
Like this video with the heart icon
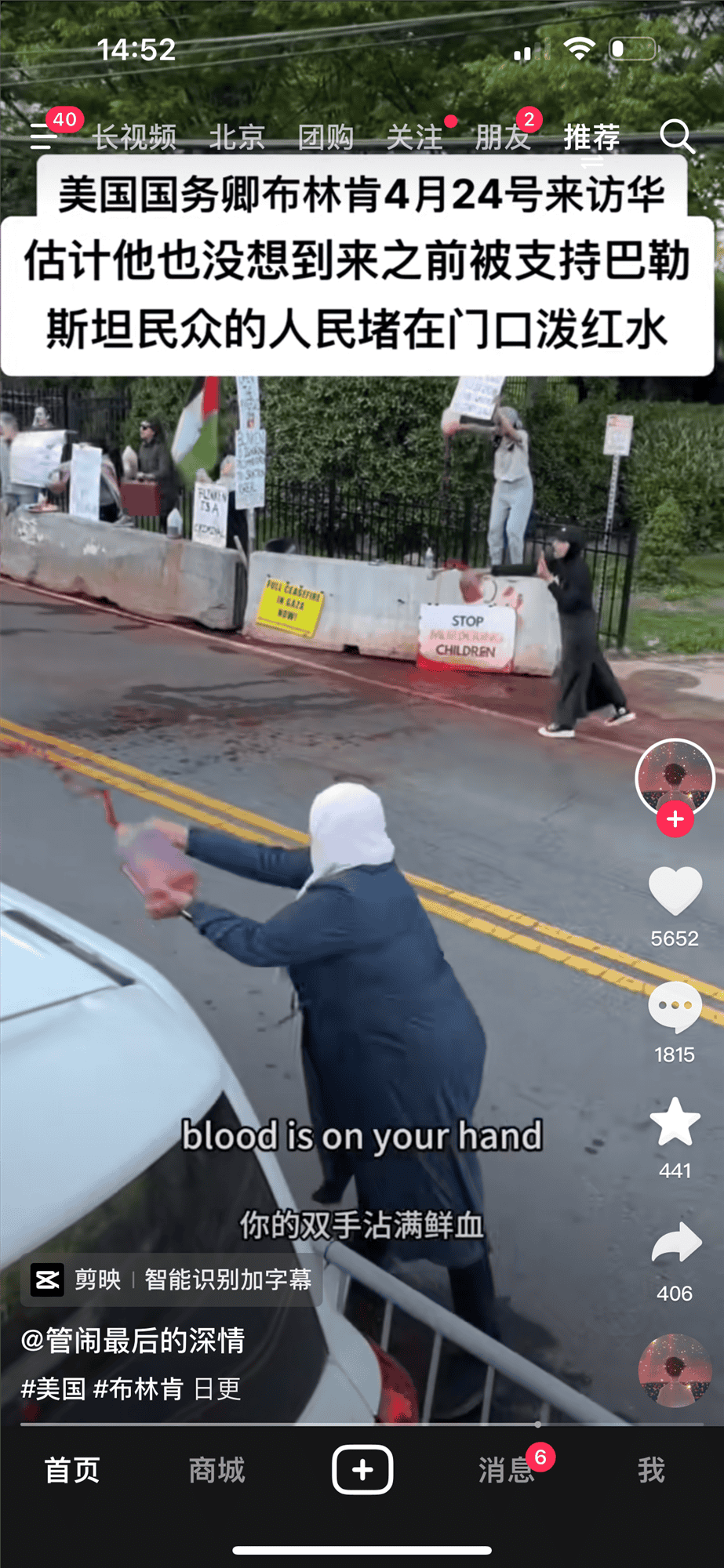(x=675, y=891)
